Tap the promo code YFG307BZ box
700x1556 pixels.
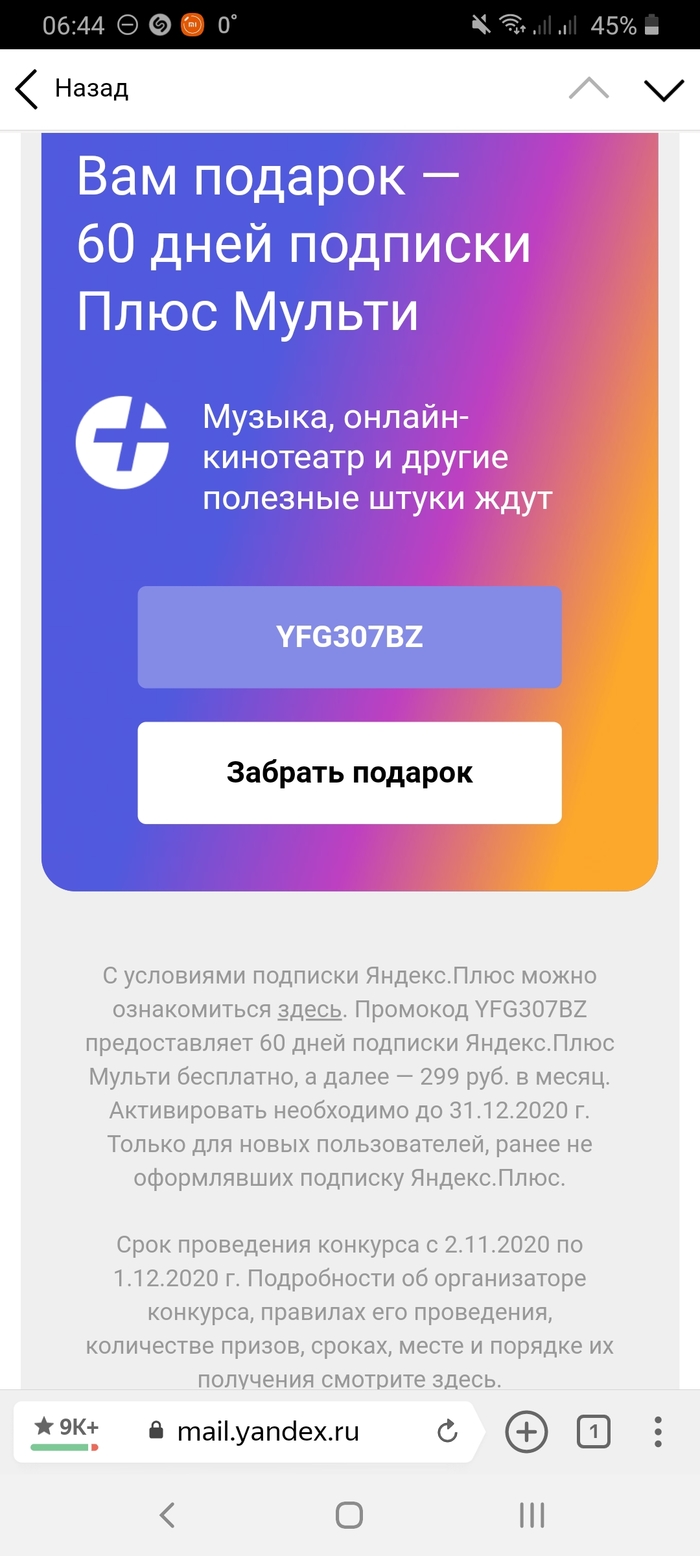click(349, 637)
